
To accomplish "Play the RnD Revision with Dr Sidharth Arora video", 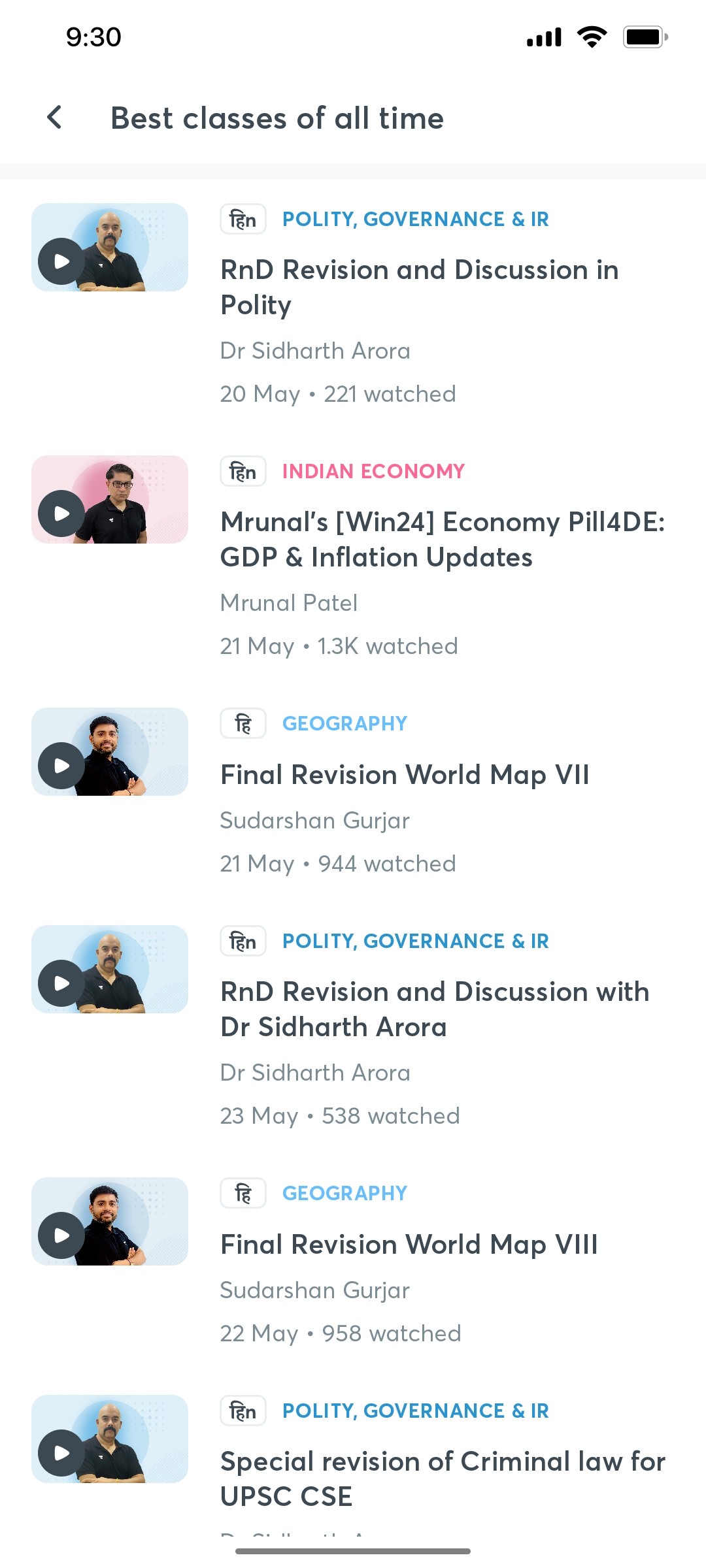I will [x=62, y=982].
